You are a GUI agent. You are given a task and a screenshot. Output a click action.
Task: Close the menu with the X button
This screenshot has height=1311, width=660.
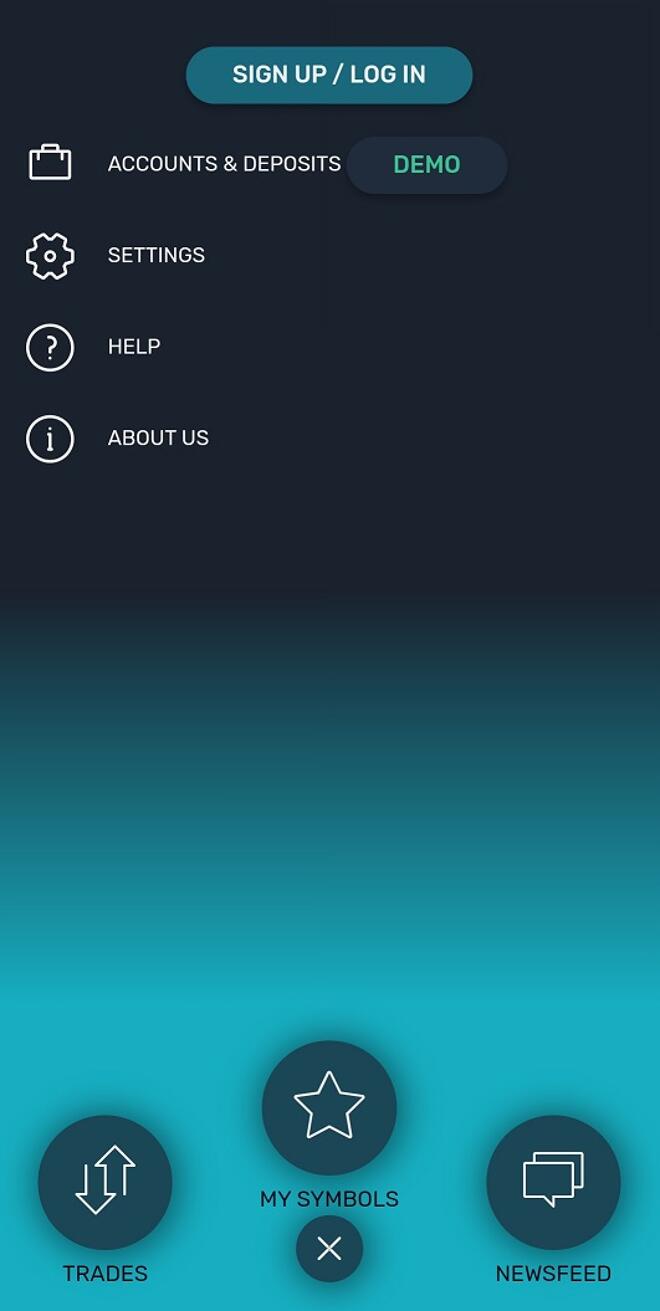click(329, 1249)
